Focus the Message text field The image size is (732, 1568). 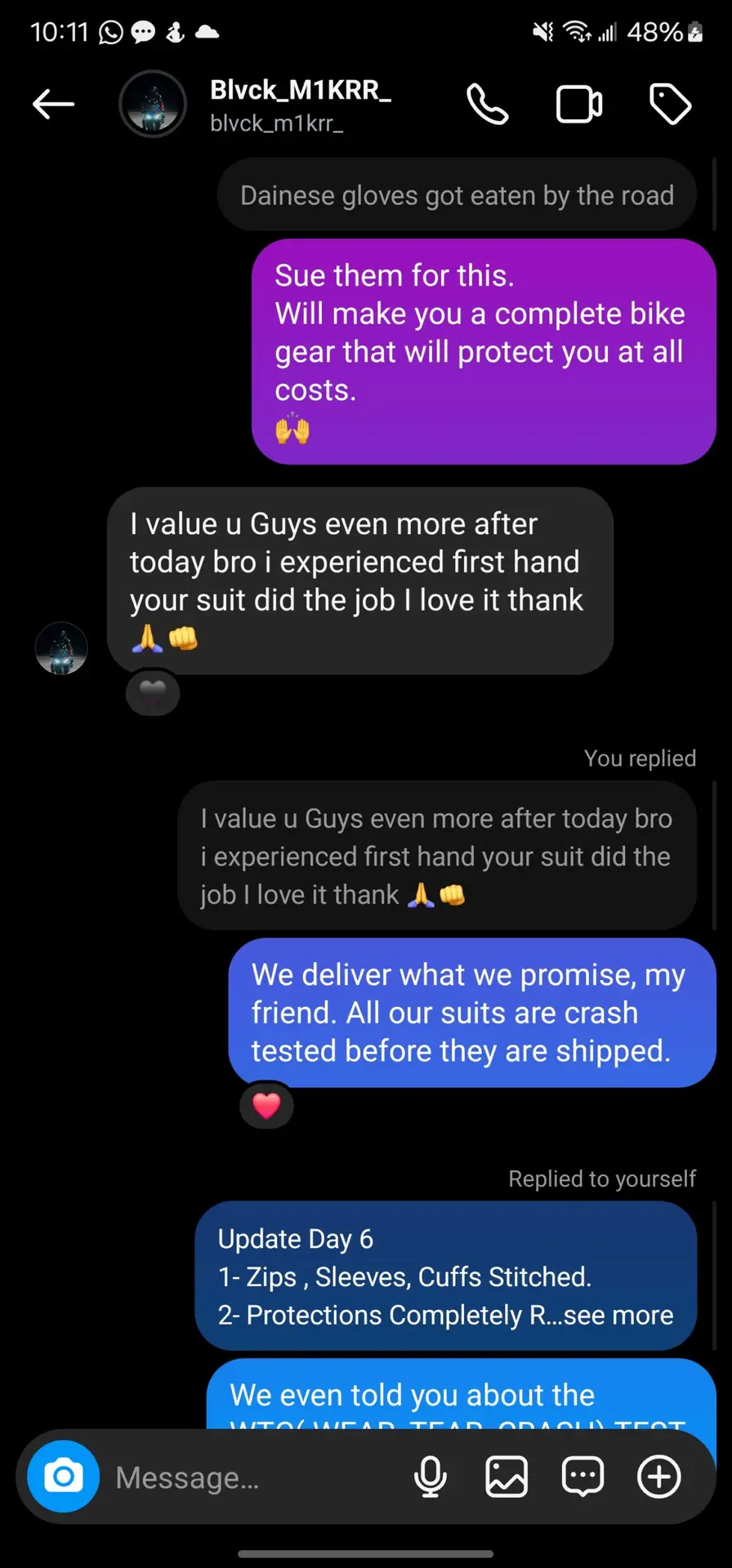pos(253,1477)
